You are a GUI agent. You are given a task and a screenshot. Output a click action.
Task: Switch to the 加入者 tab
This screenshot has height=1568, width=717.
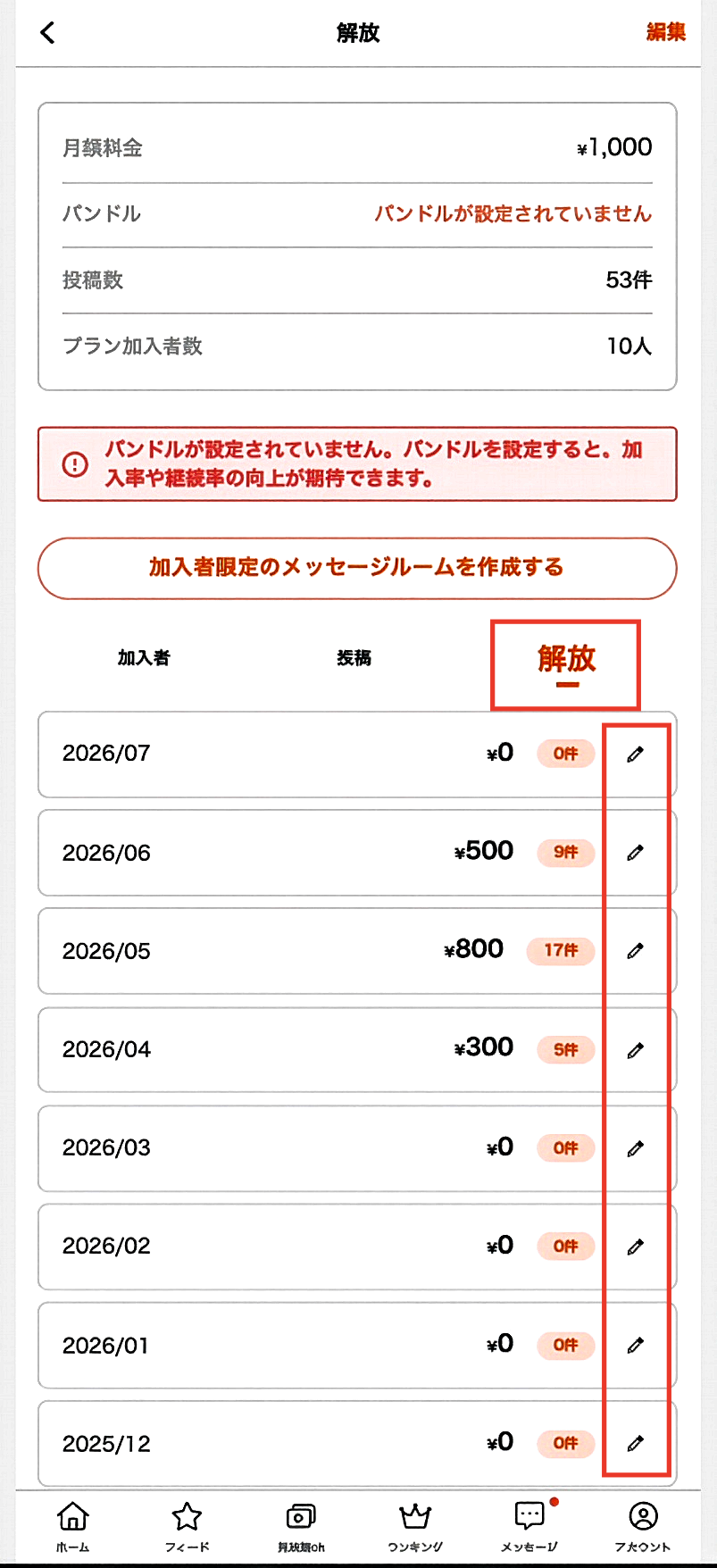144,658
